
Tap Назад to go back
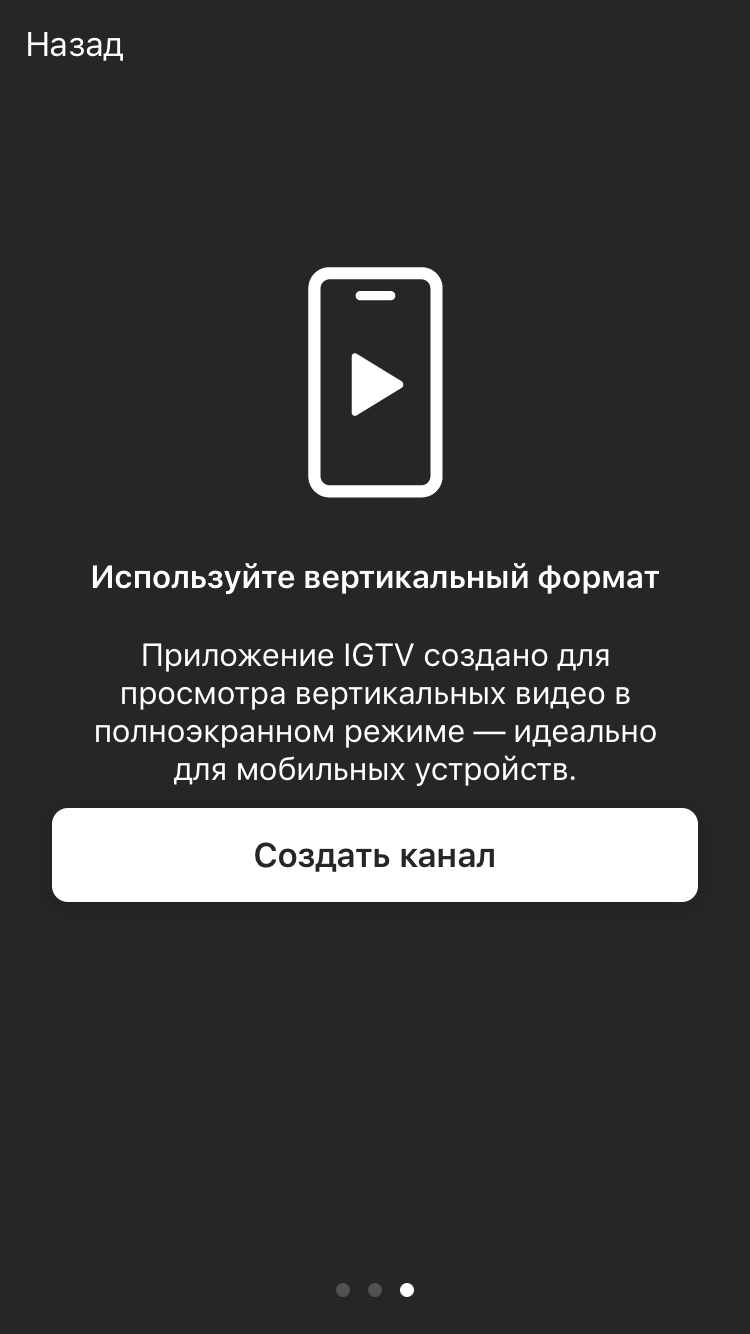pyautogui.click(x=74, y=43)
